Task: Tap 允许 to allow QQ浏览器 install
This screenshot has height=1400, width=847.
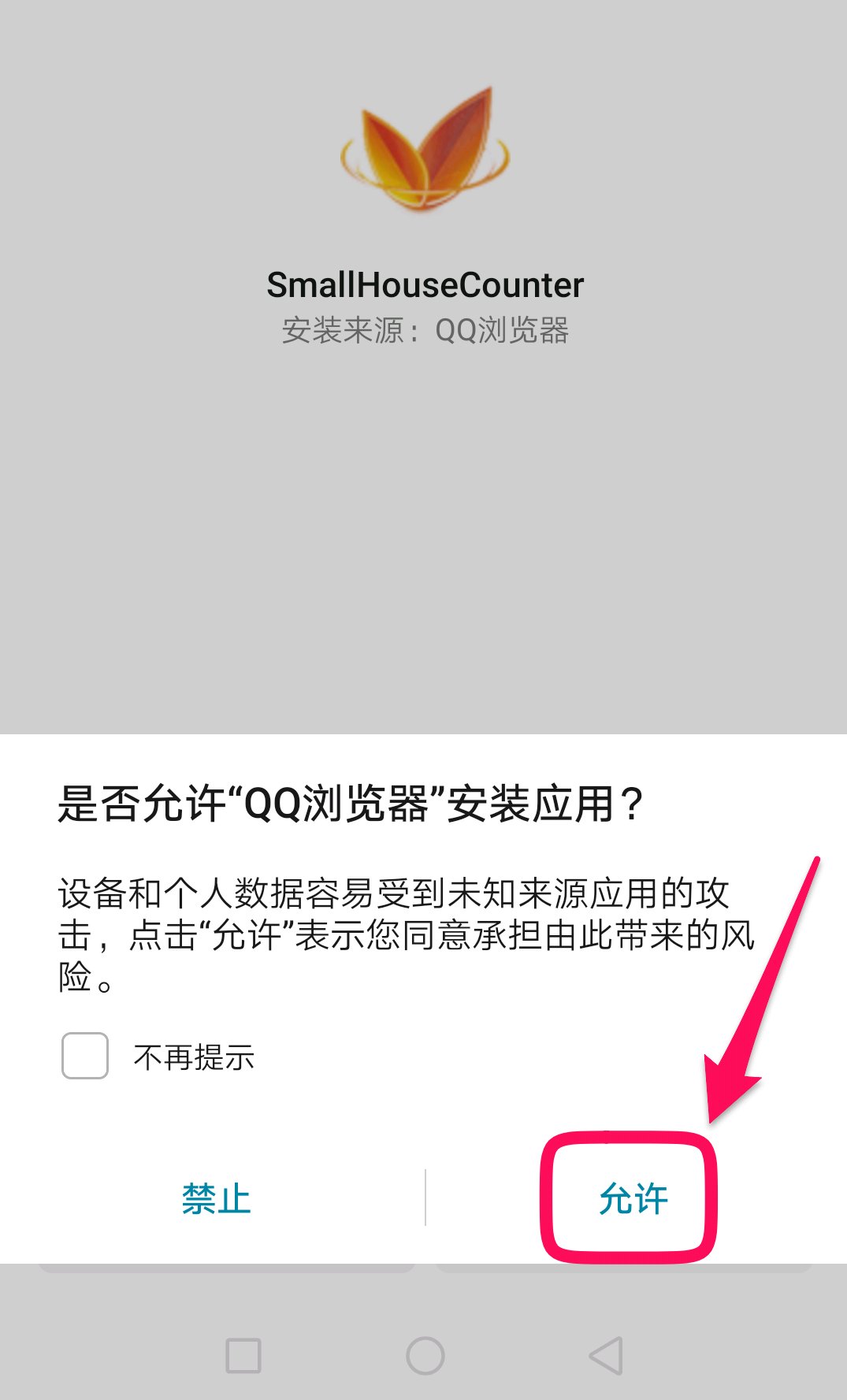Action: [x=632, y=1198]
